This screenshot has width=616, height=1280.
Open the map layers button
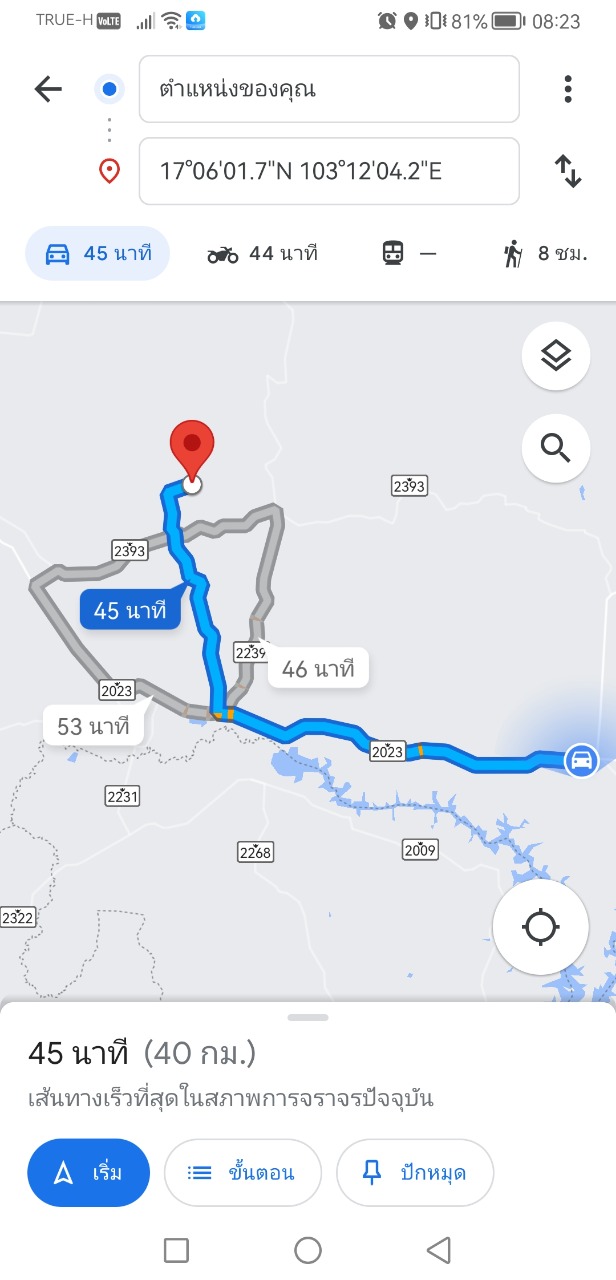tap(556, 356)
